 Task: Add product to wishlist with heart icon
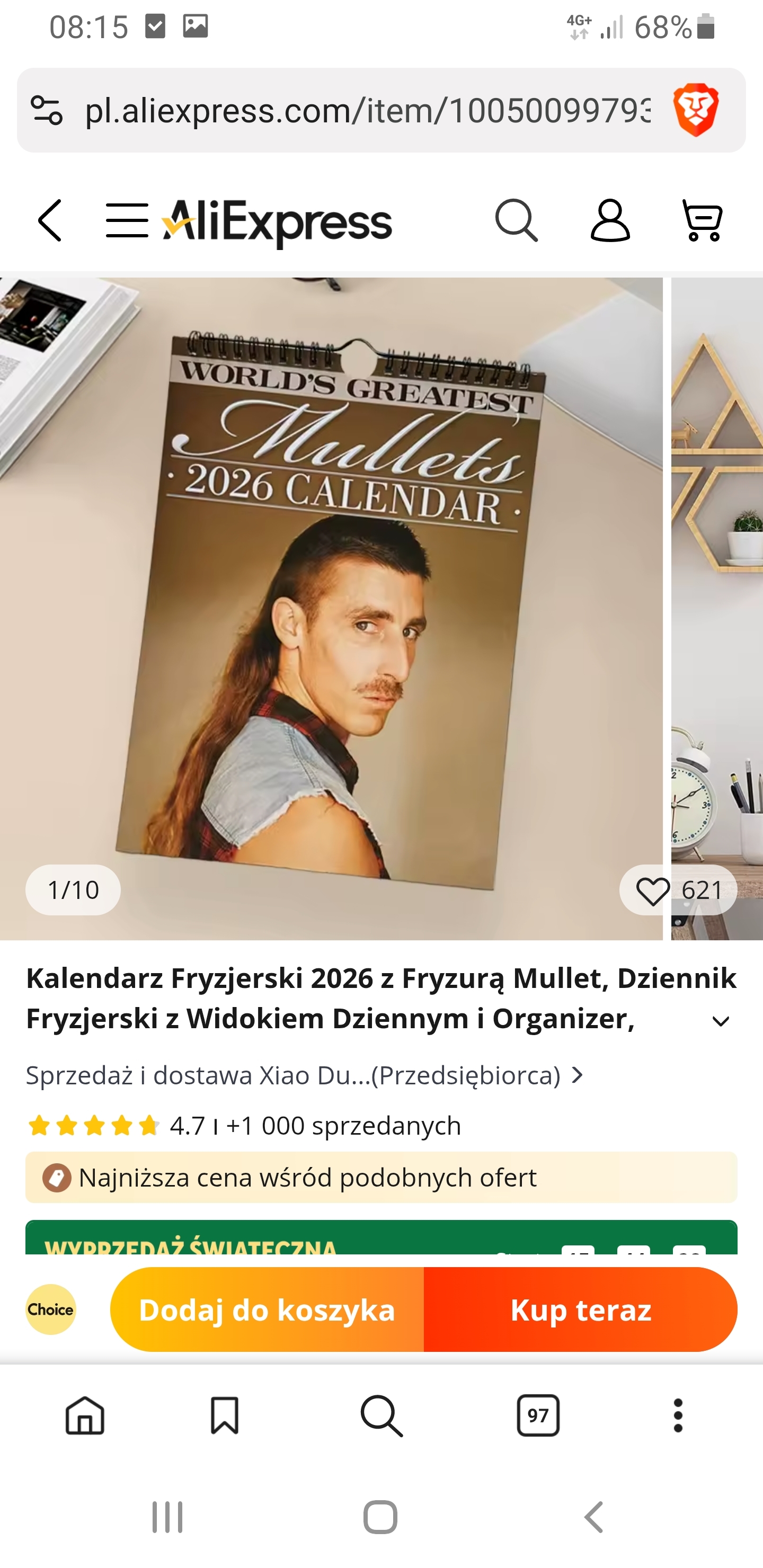pyautogui.click(x=653, y=890)
